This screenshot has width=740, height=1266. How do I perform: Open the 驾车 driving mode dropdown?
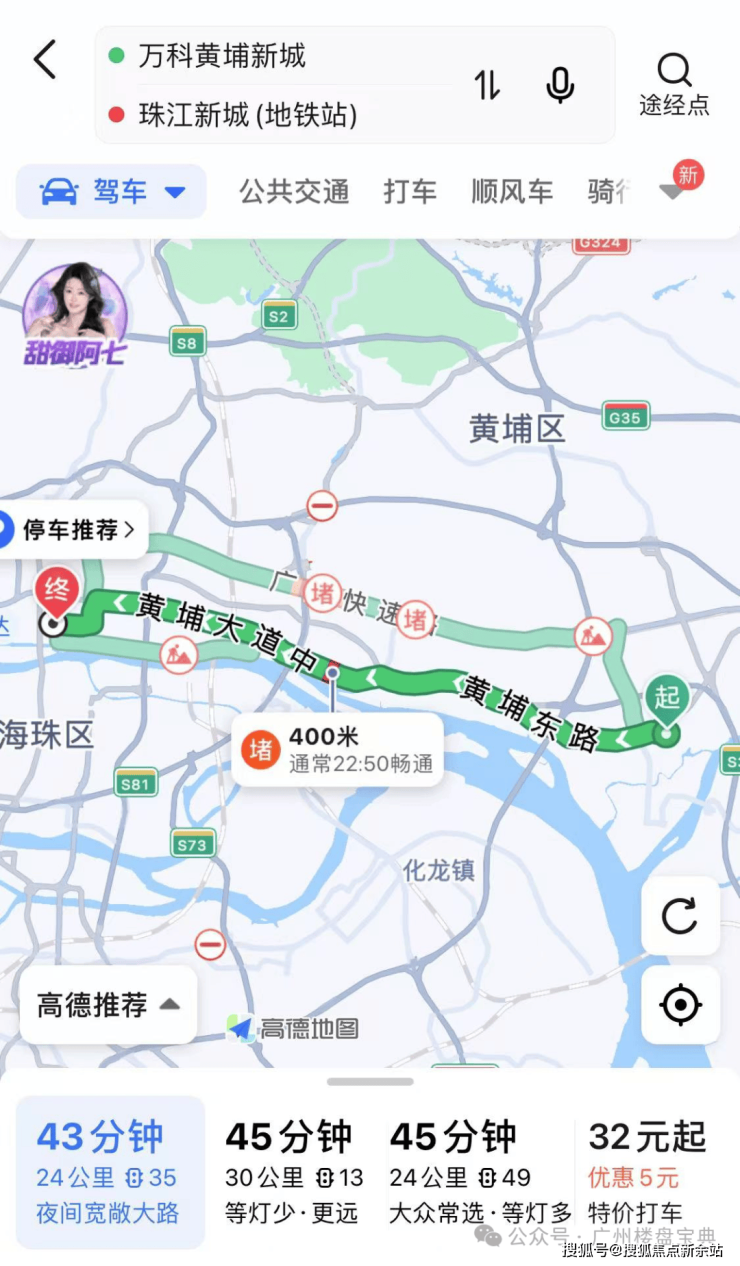tap(111, 191)
